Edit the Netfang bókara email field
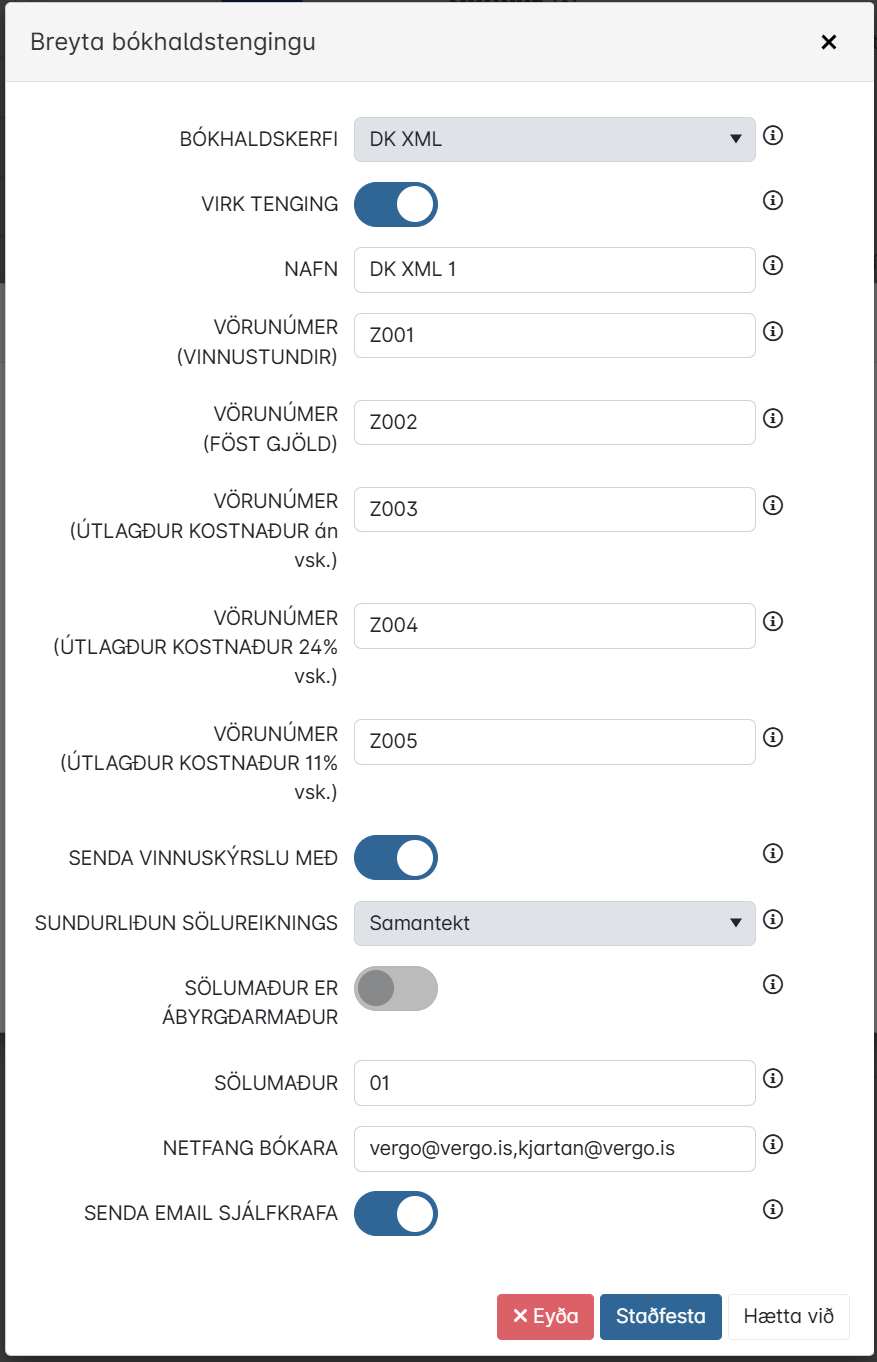Image resolution: width=877 pixels, height=1362 pixels. pyautogui.click(x=555, y=1148)
